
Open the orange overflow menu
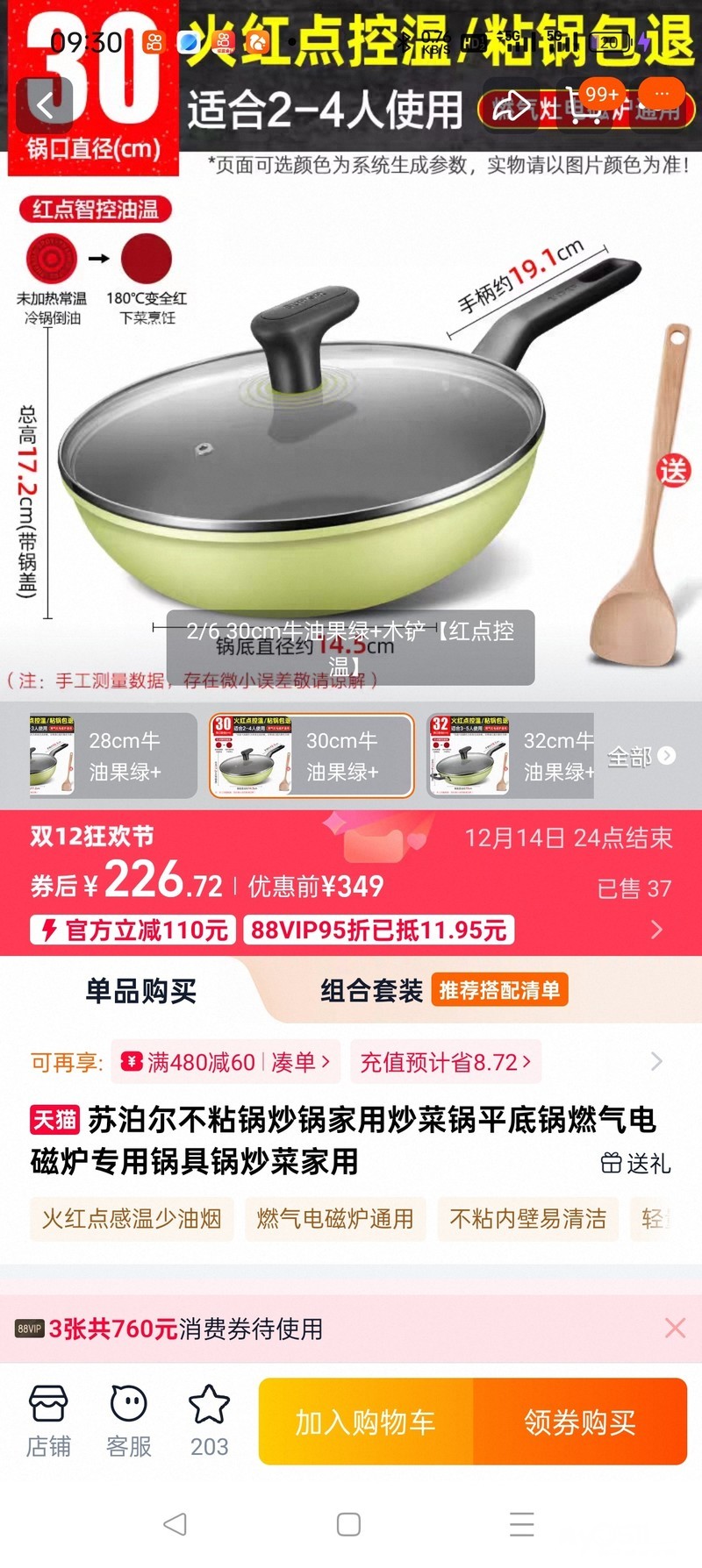(662, 93)
